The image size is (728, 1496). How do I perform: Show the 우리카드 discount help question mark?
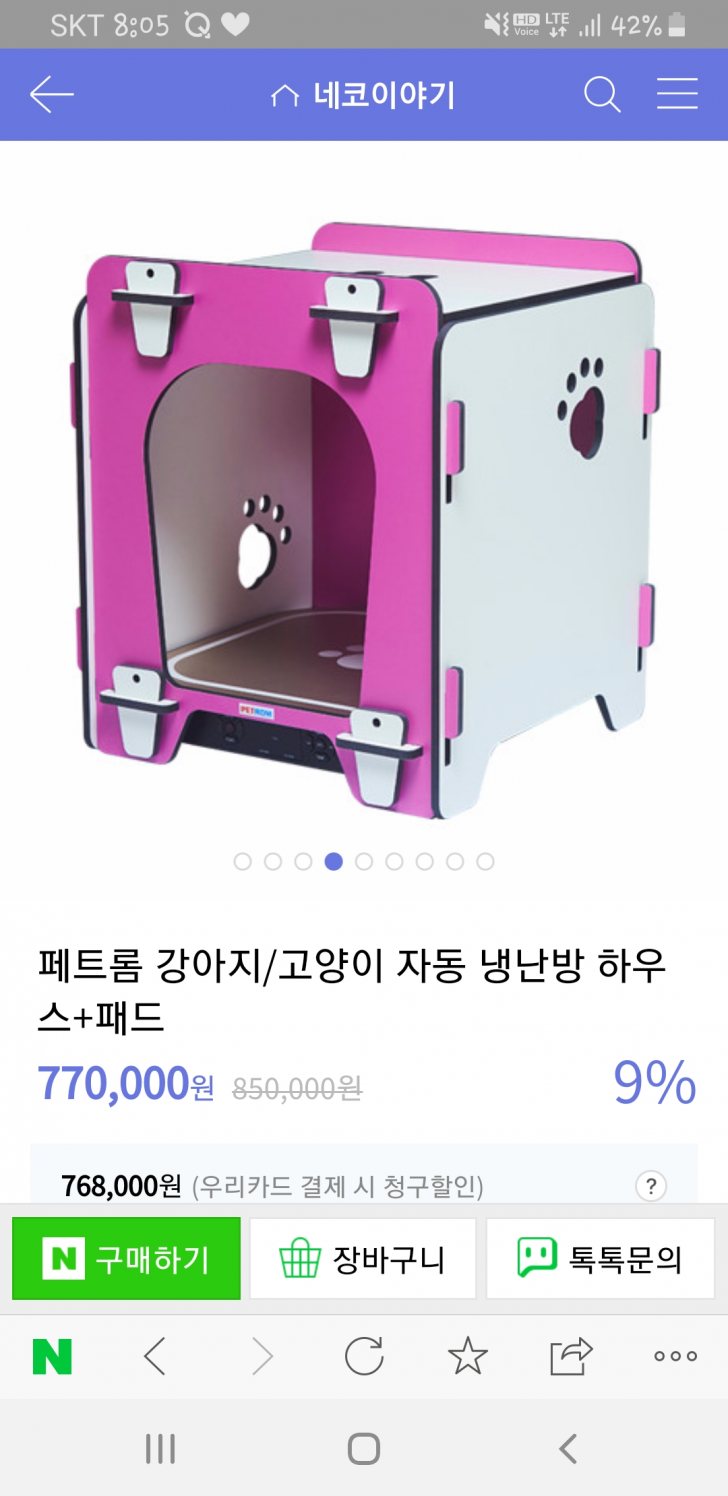650,1186
